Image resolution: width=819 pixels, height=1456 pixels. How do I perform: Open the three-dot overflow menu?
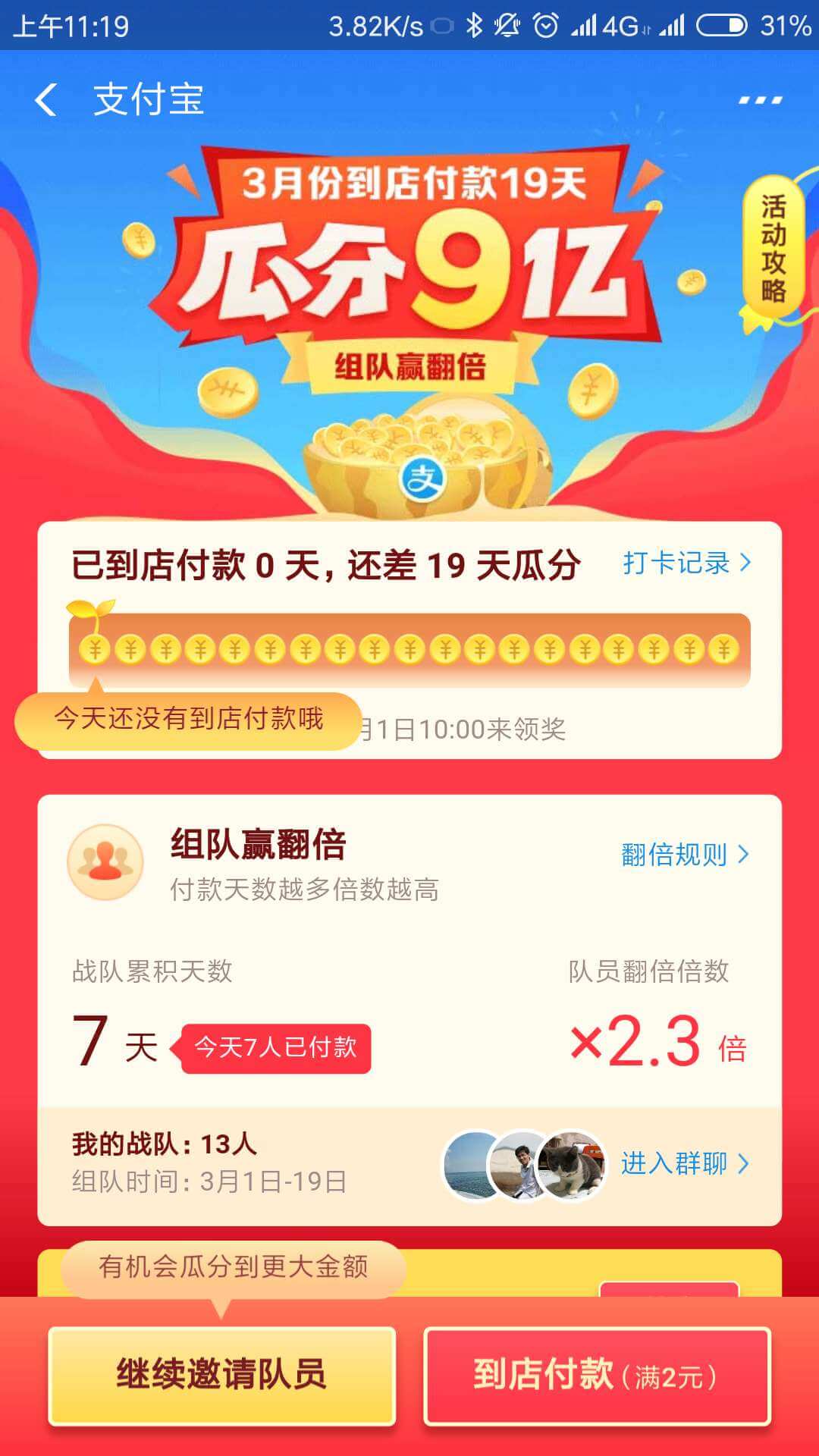coord(760,100)
